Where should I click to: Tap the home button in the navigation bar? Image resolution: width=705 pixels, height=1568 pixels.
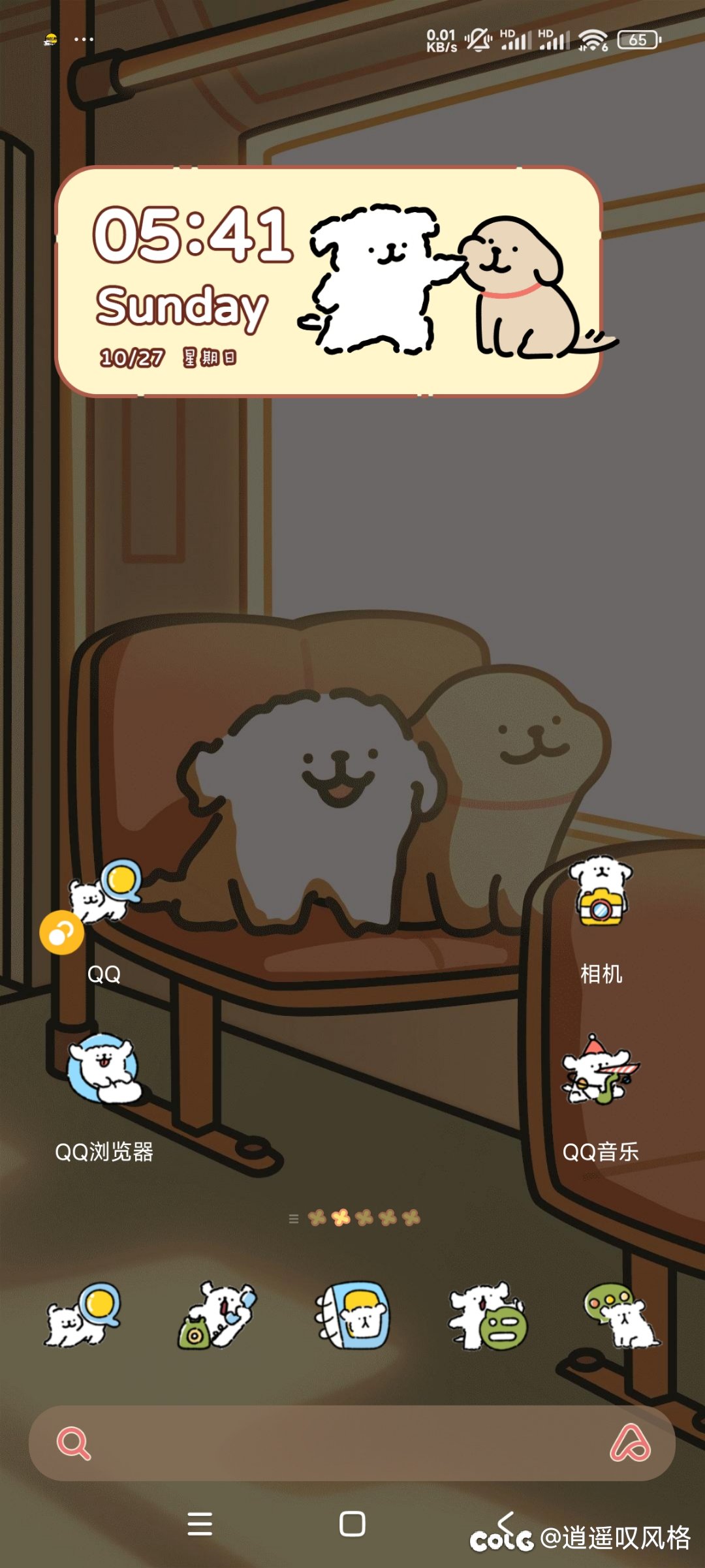pyautogui.click(x=352, y=1524)
